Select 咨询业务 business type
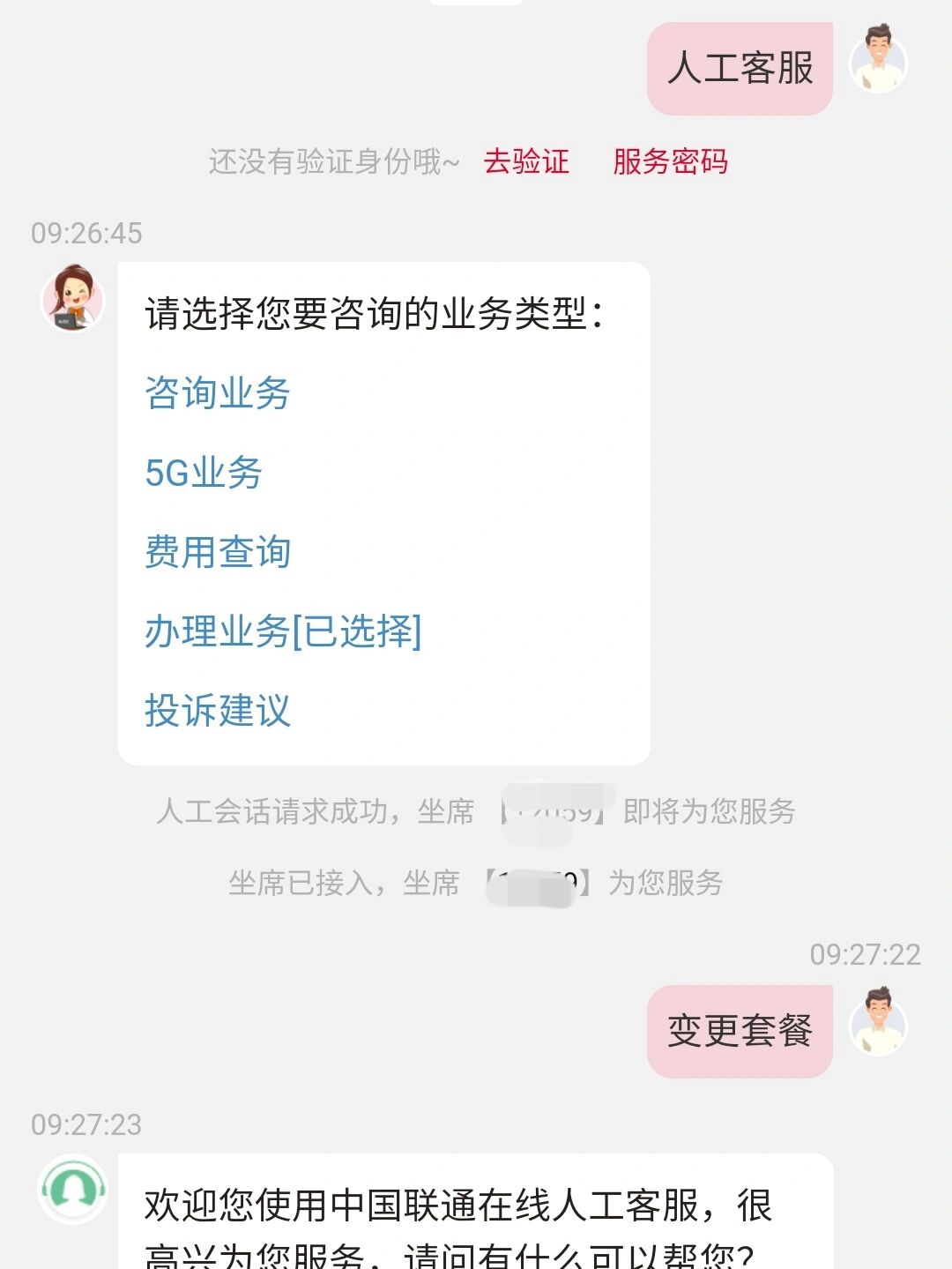The image size is (952, 1269). (217, 393)
